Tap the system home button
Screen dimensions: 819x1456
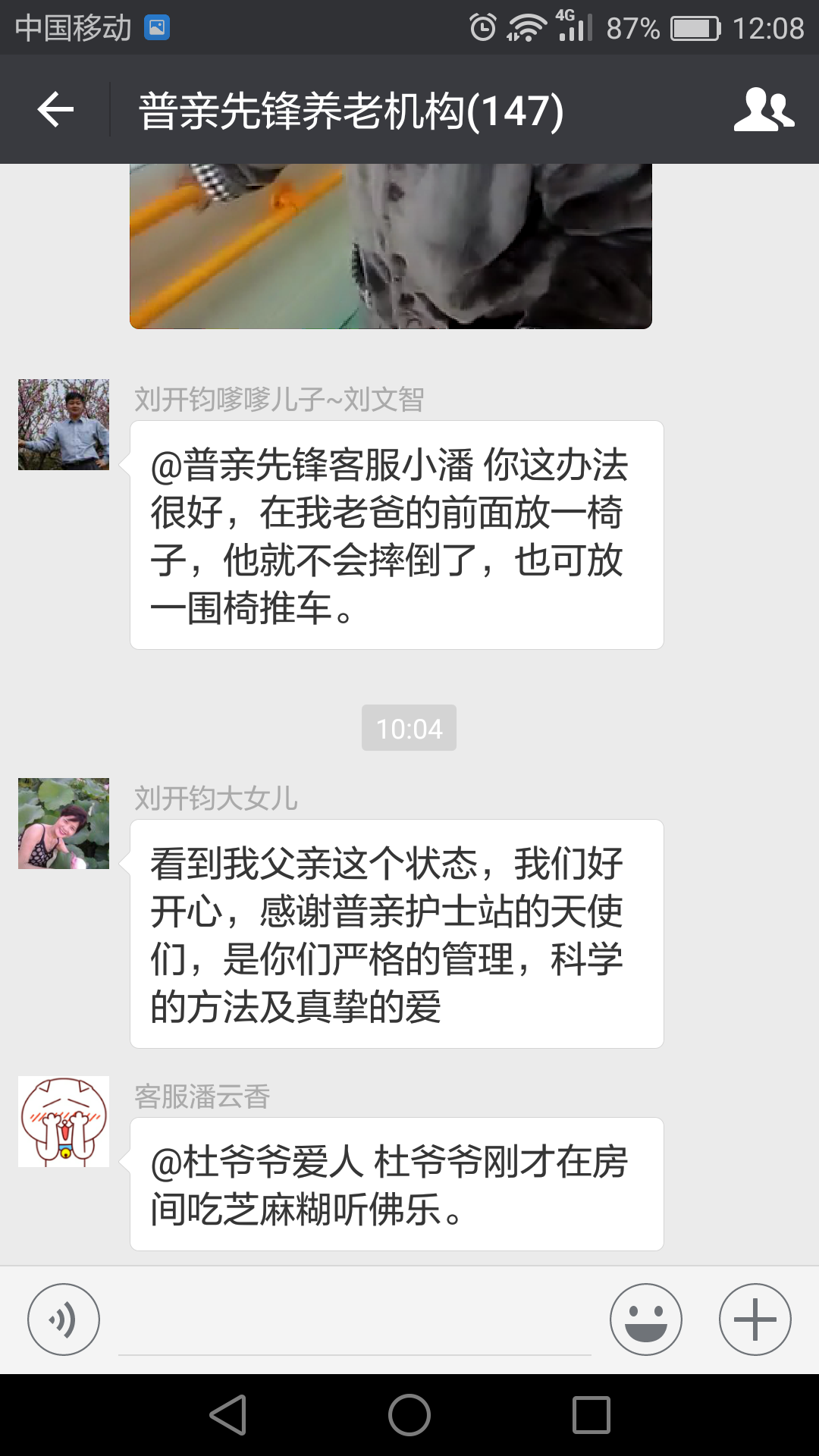(409, 1415)
